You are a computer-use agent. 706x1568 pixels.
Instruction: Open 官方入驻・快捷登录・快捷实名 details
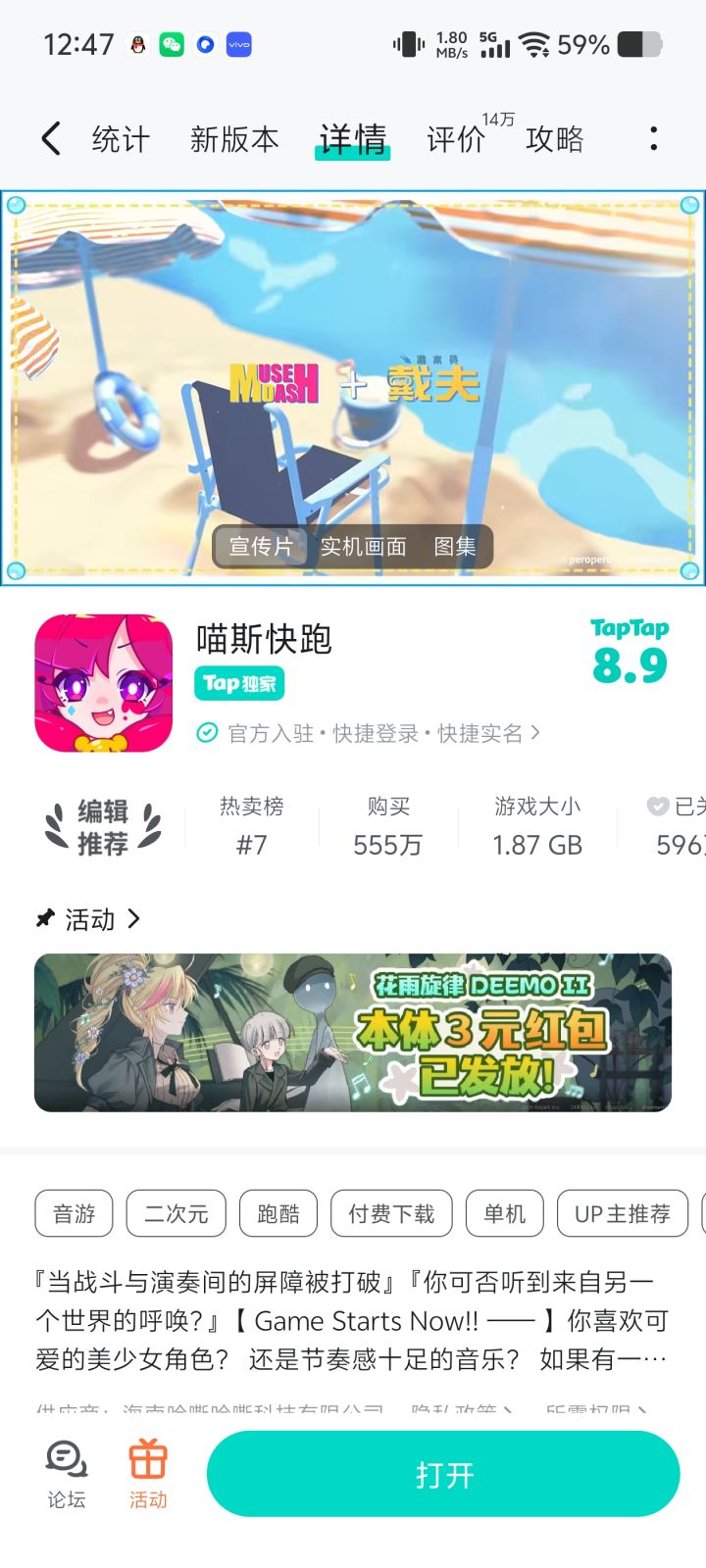click(x=368, y=732)
